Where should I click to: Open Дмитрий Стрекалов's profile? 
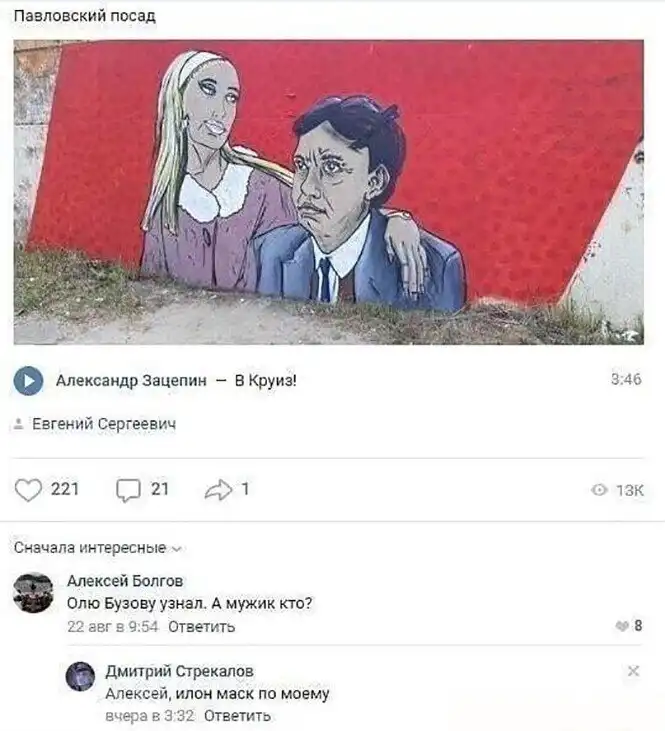(179, 671)
